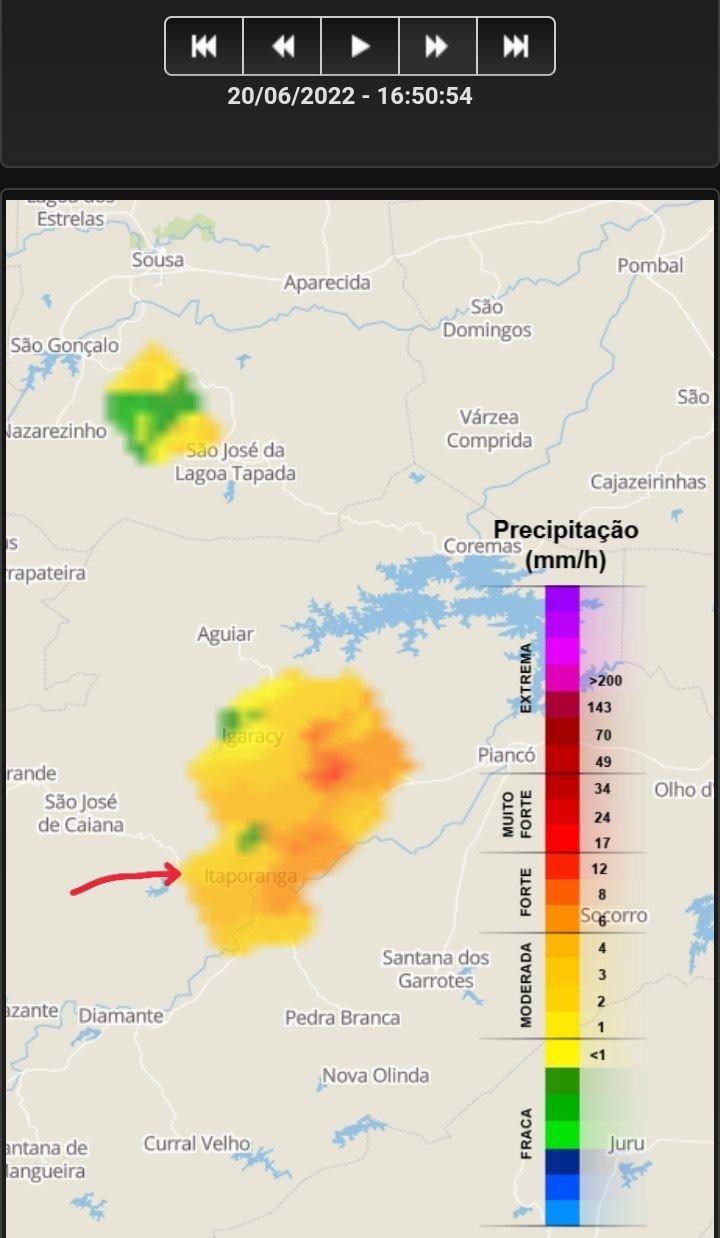Jump to the first radar frame
720x1238 pixels.
[x=204, y=46]
